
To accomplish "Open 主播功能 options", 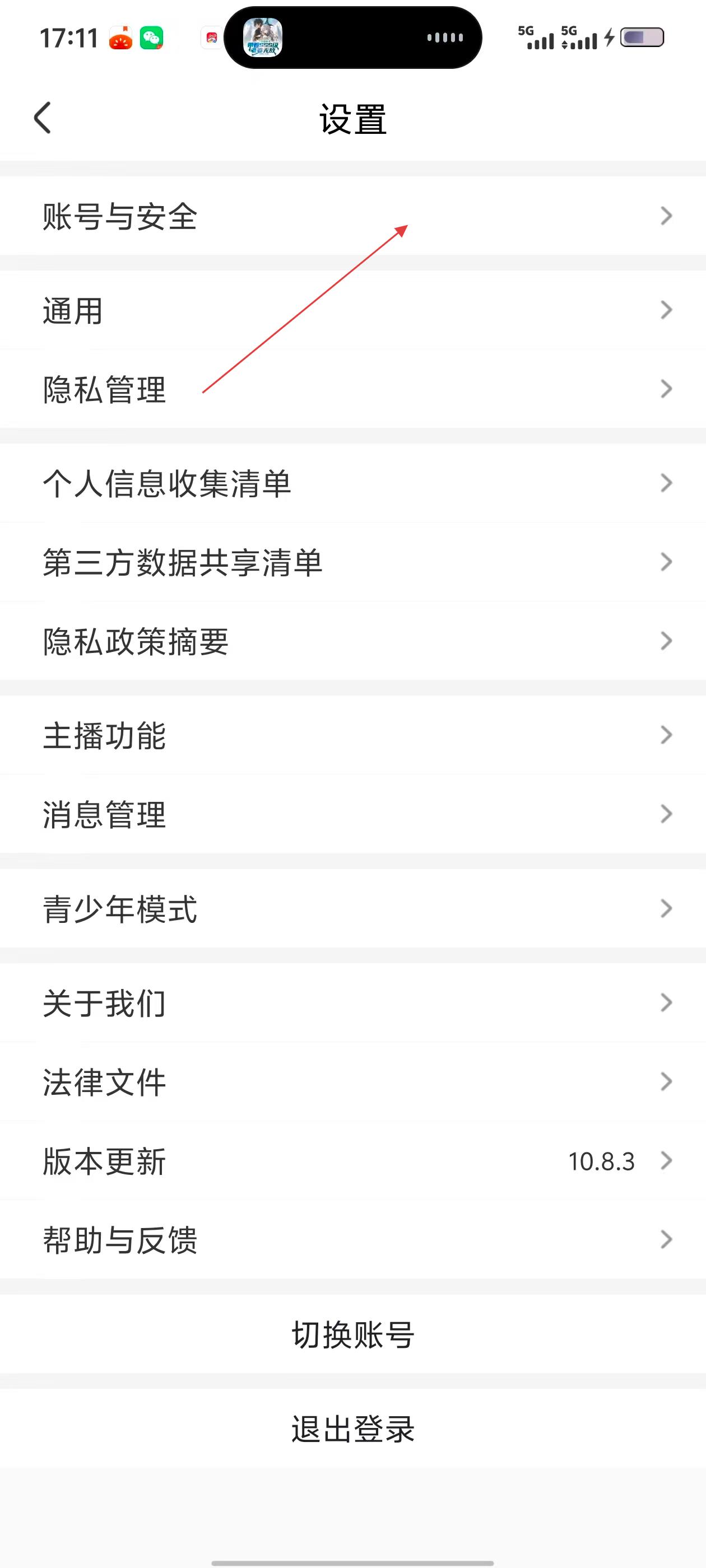I will [x=352, y=735].
